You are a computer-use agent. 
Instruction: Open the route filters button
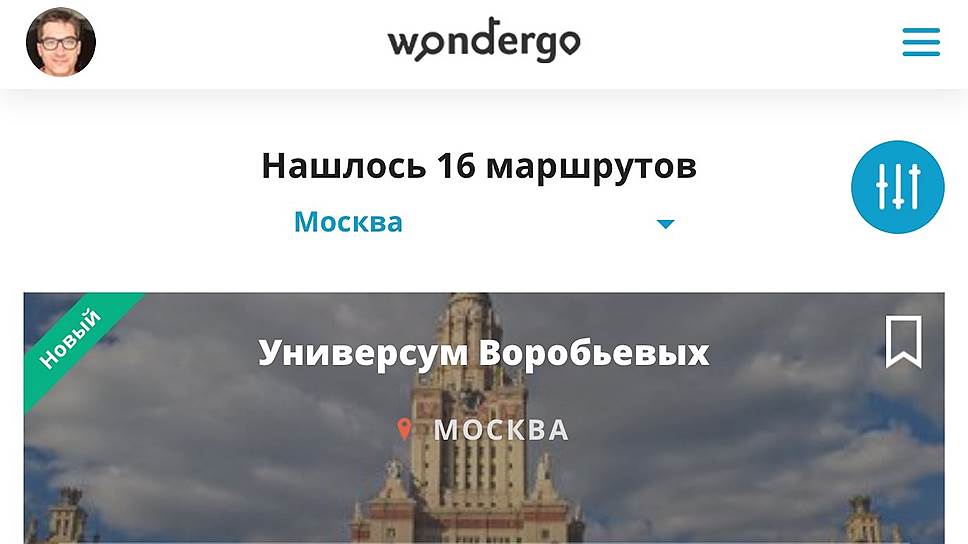897,187
